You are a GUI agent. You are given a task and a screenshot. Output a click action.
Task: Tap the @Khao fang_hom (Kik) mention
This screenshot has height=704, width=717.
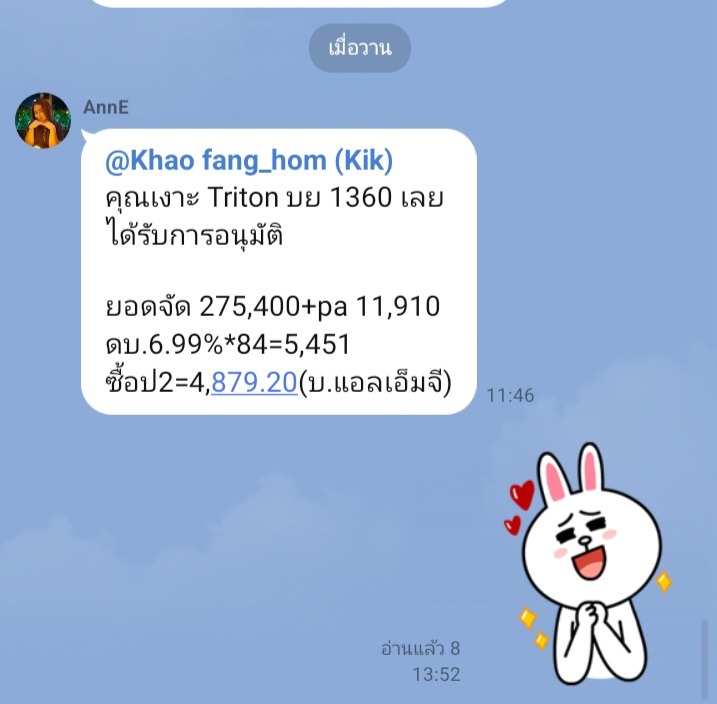click(248, 160)
